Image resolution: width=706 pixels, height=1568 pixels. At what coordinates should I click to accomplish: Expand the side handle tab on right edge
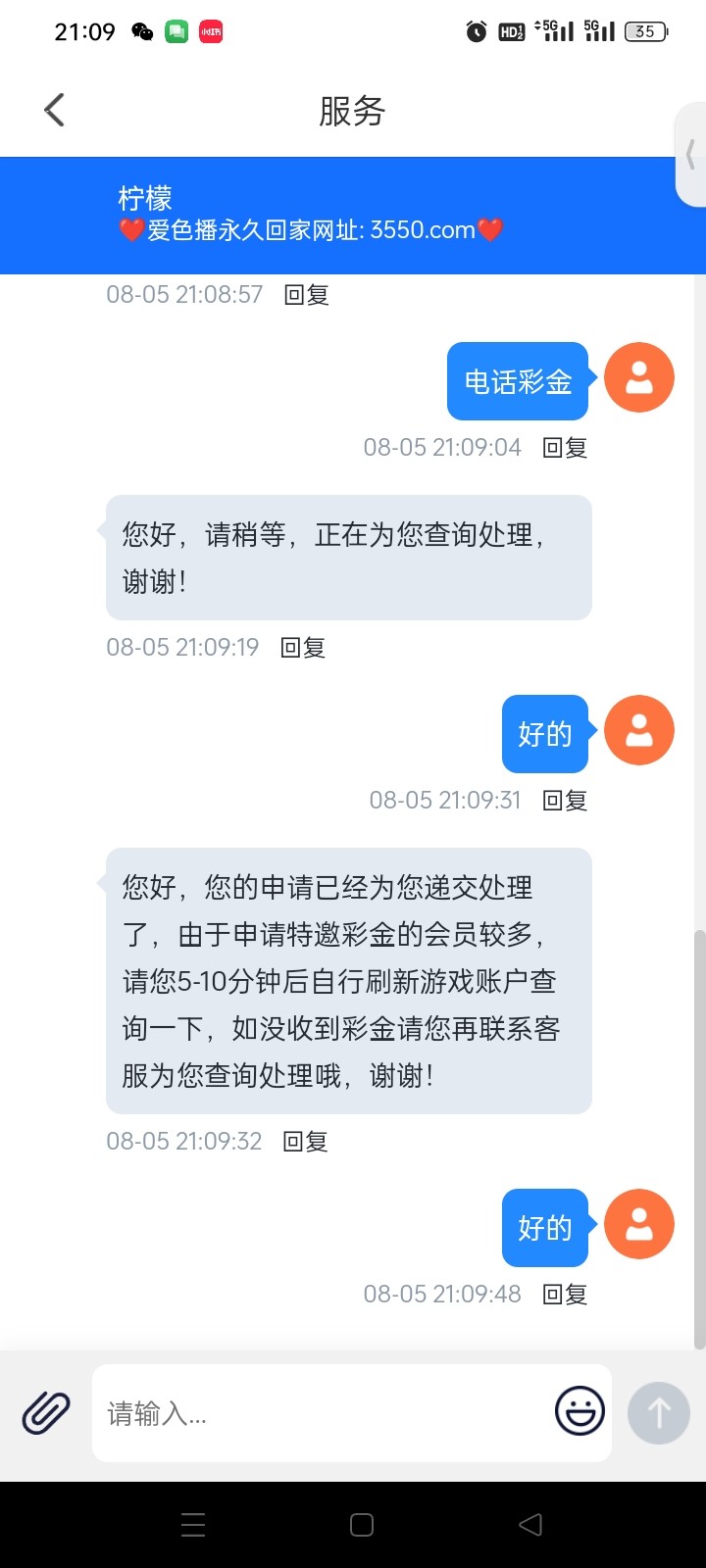point(691,155)
